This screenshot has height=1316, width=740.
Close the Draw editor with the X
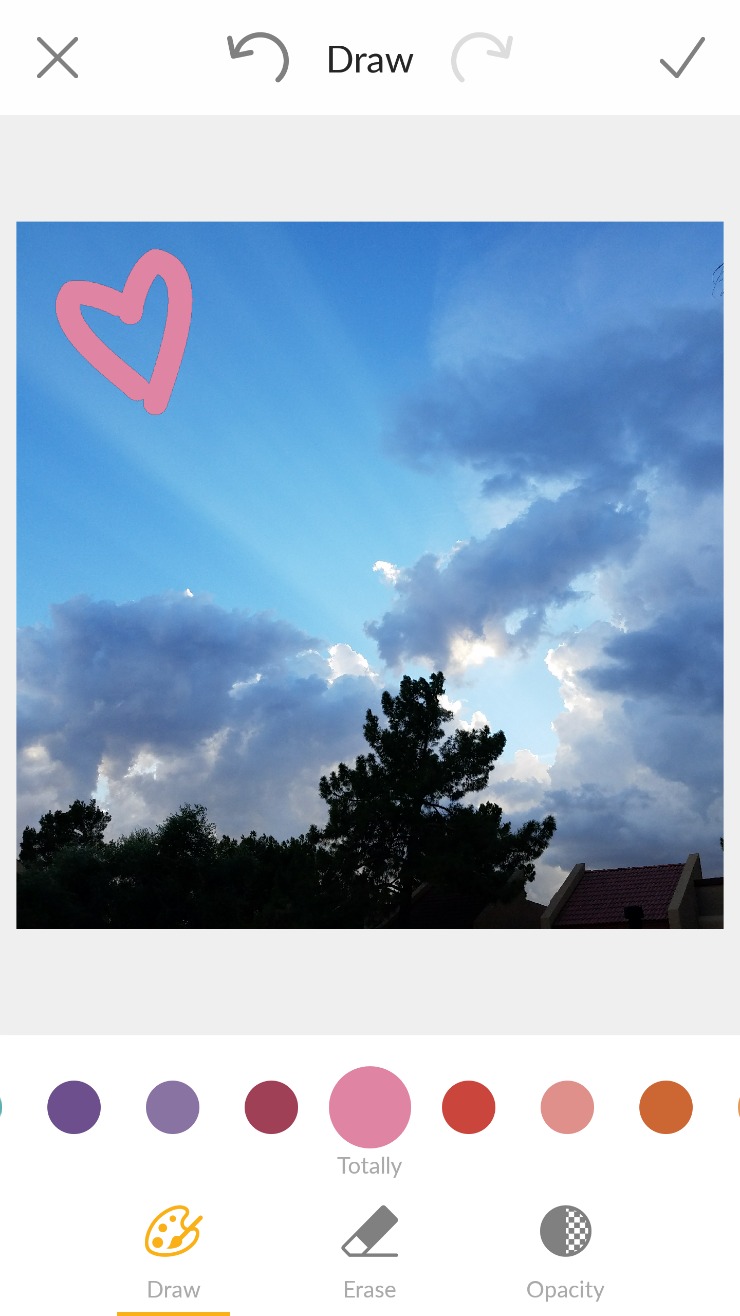(57, 58)
